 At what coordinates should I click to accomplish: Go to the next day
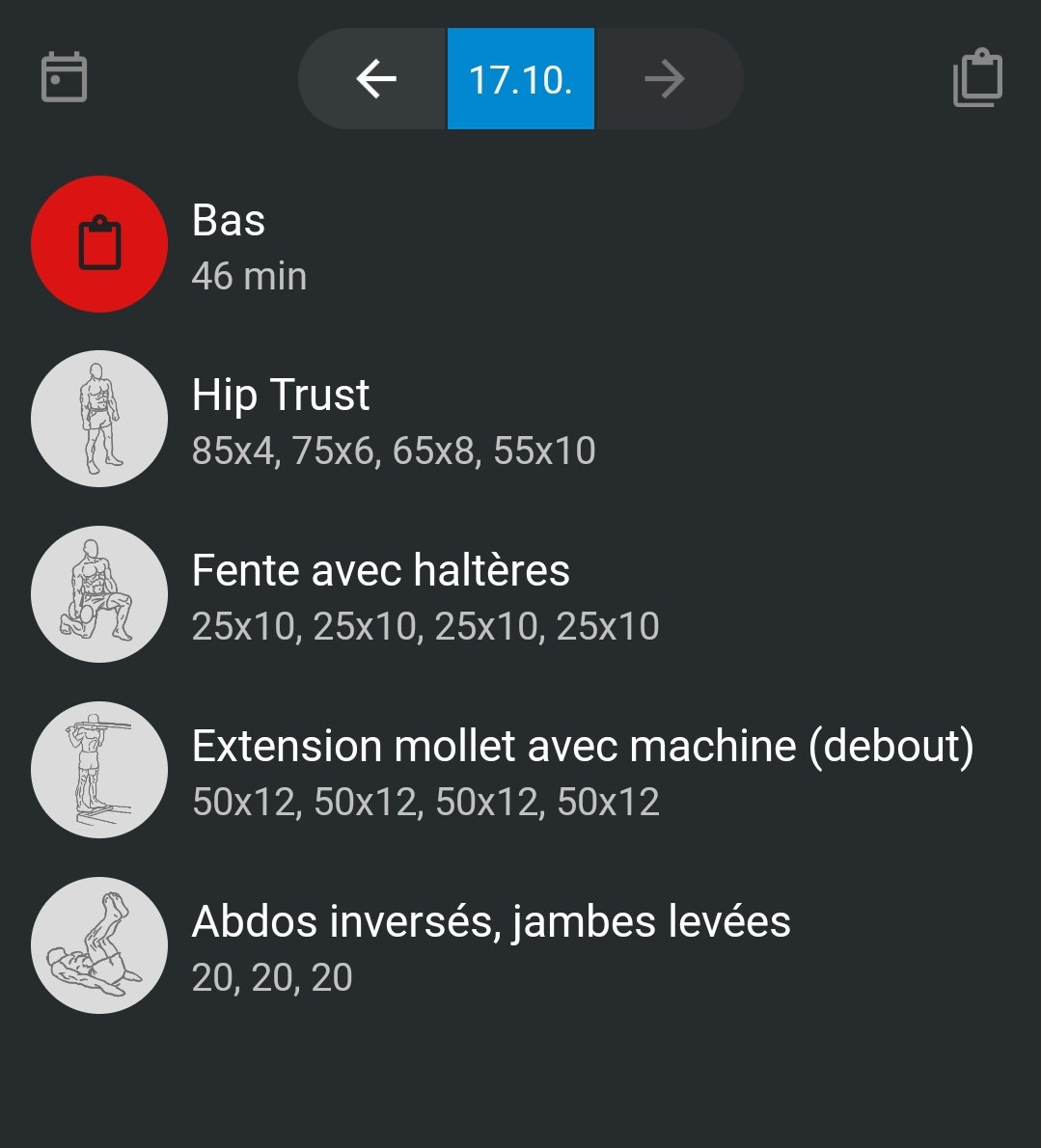click(x=665, y=79)
